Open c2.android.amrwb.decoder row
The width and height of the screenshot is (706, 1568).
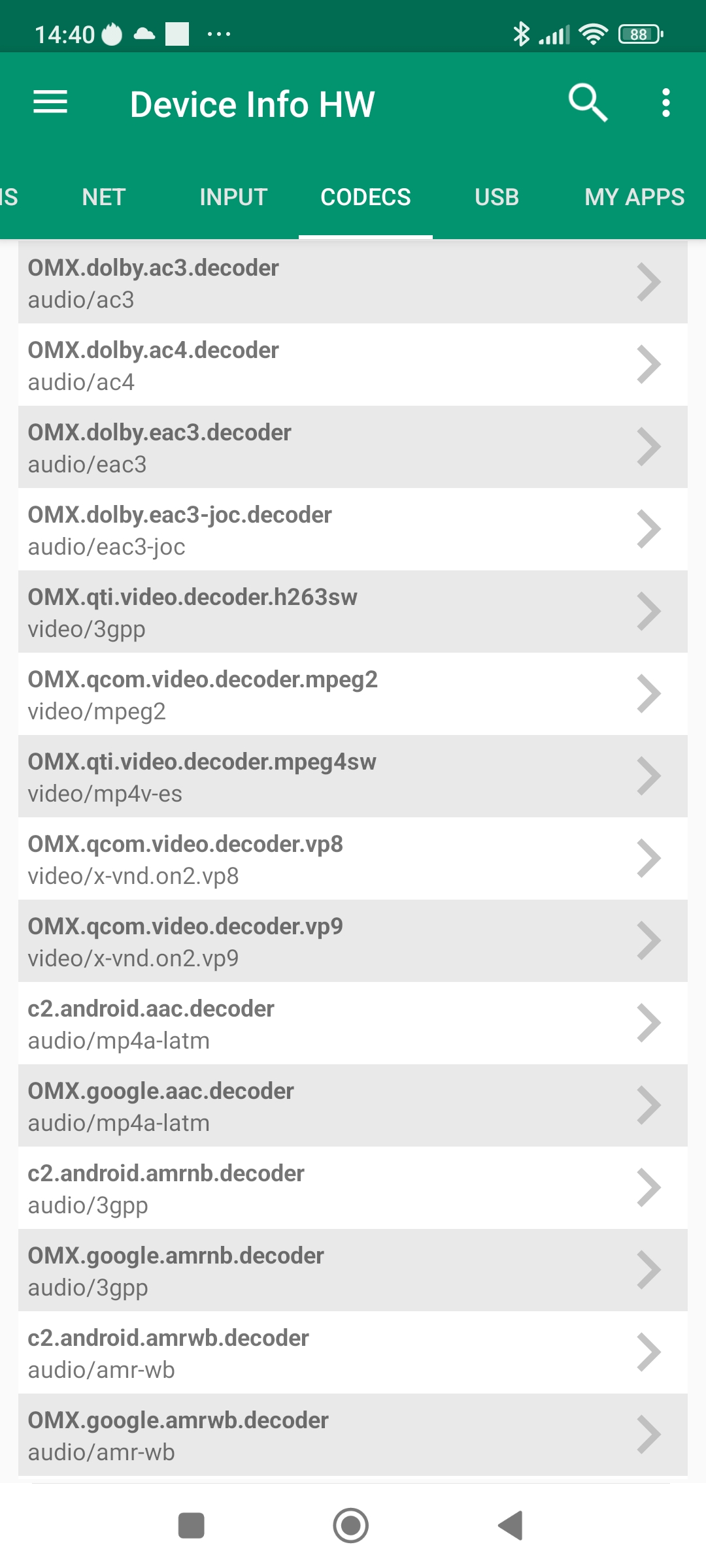point(353,1353)
